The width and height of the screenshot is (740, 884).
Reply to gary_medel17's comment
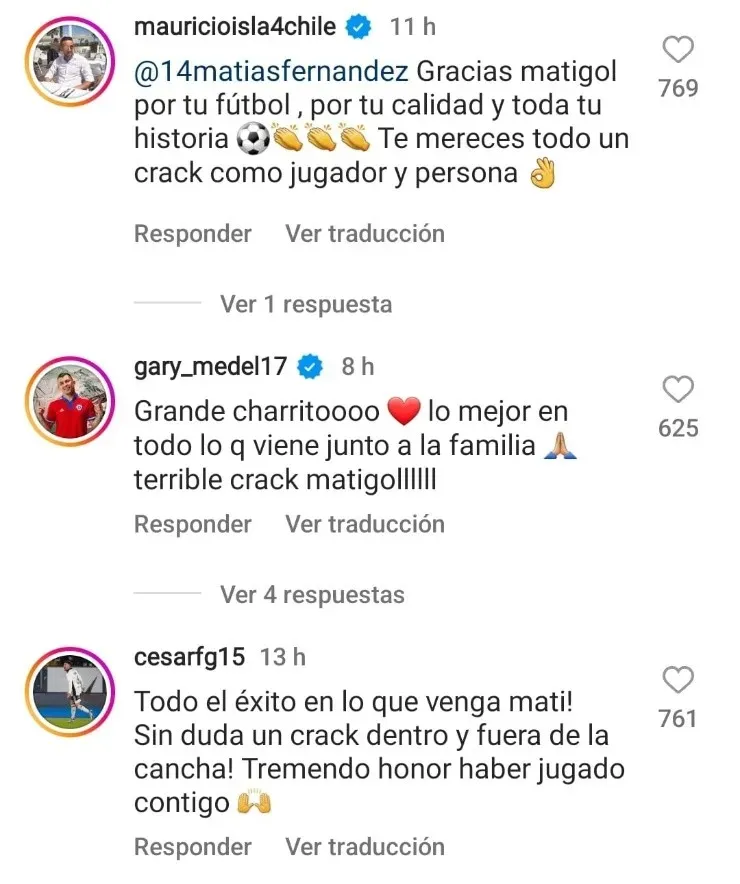coord(193,524)
